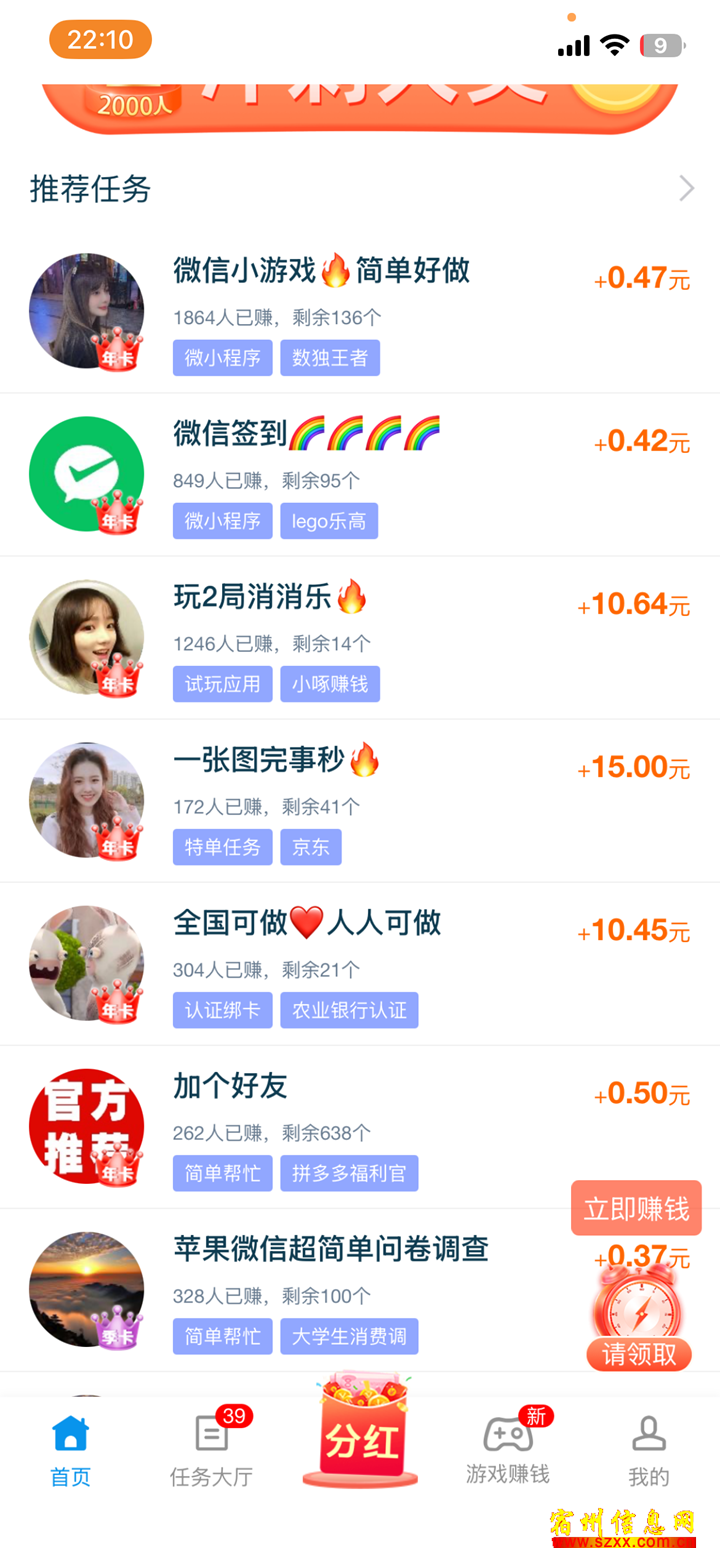Expand the 推荐任务 chevron arrow

pyautogui.click(x=686, y=188)
